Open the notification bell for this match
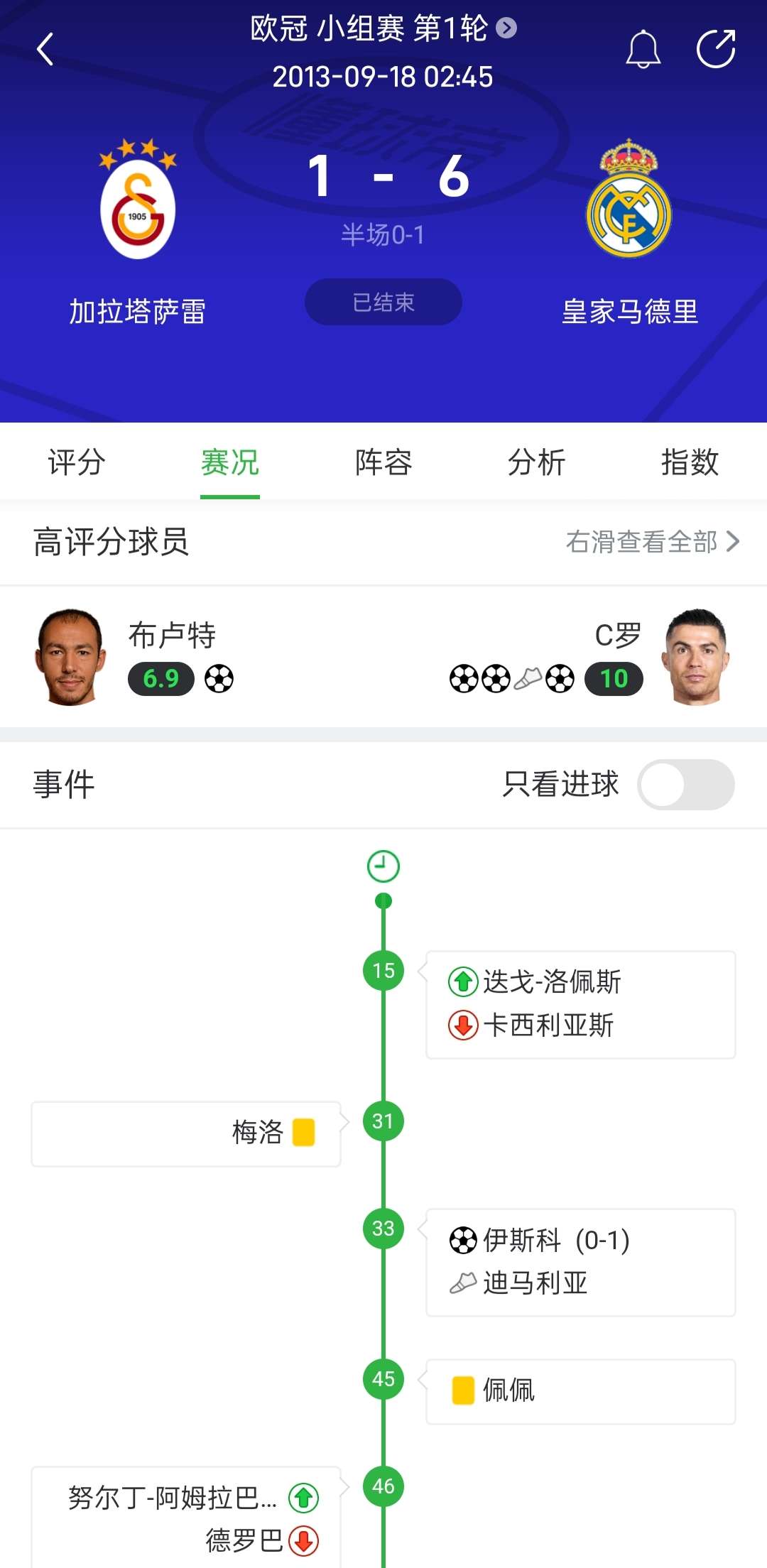 click(x=643, y=50)
